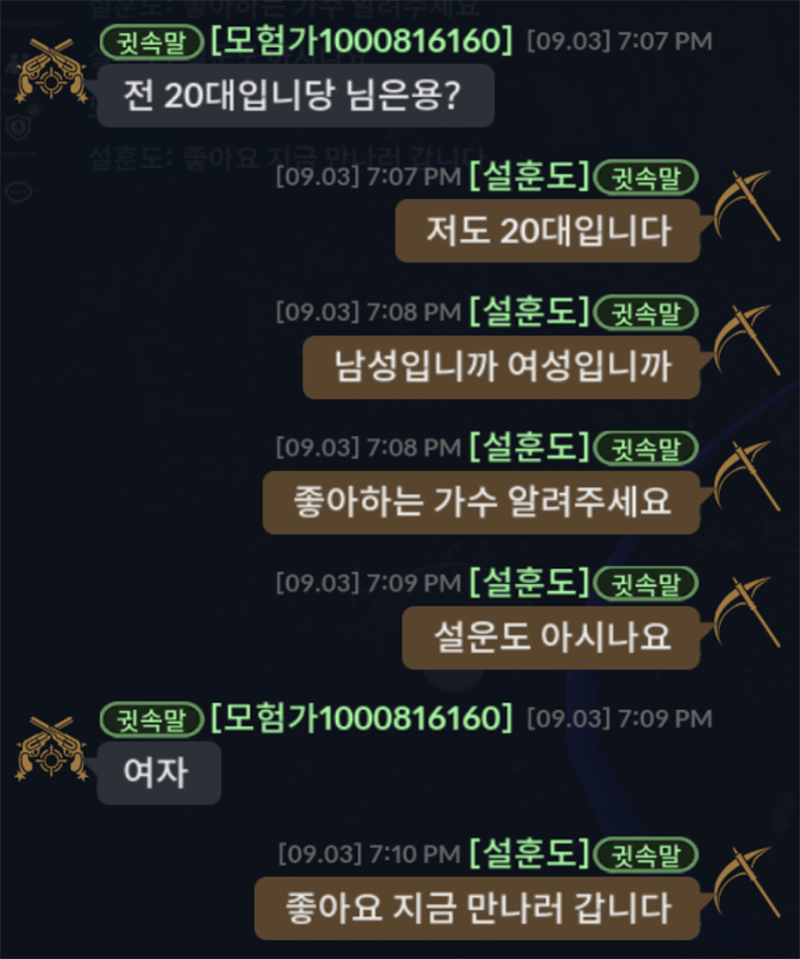Tap the 모험가1000816160 name above the '여자' message
Screen dimensions: 800x959
click(360, 717)
